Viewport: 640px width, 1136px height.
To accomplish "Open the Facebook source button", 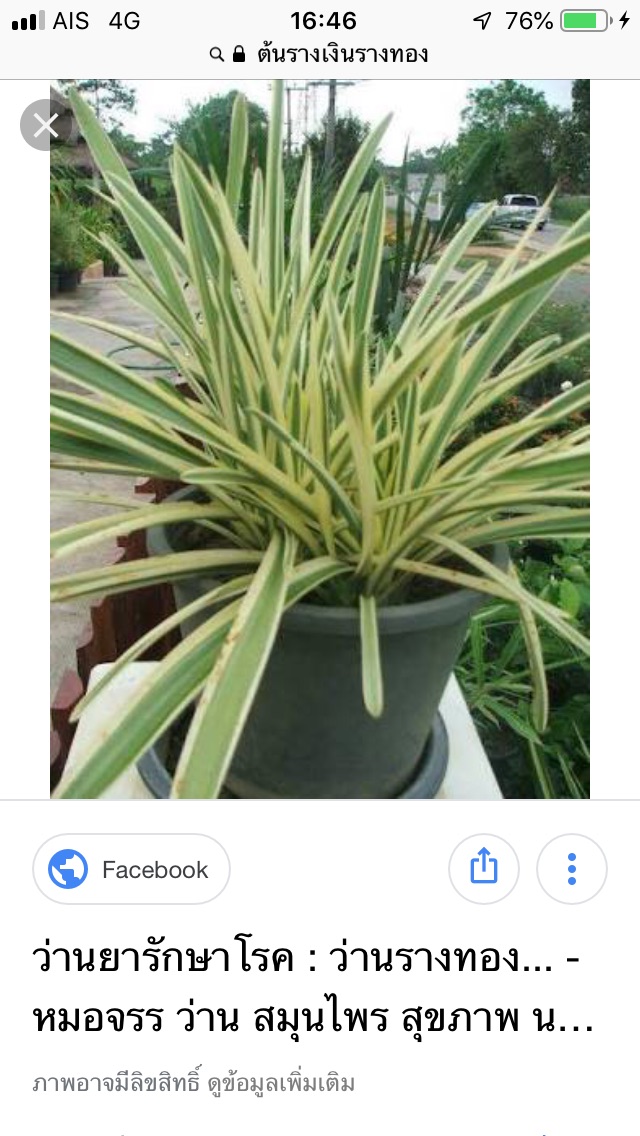I will pos(131,869).
